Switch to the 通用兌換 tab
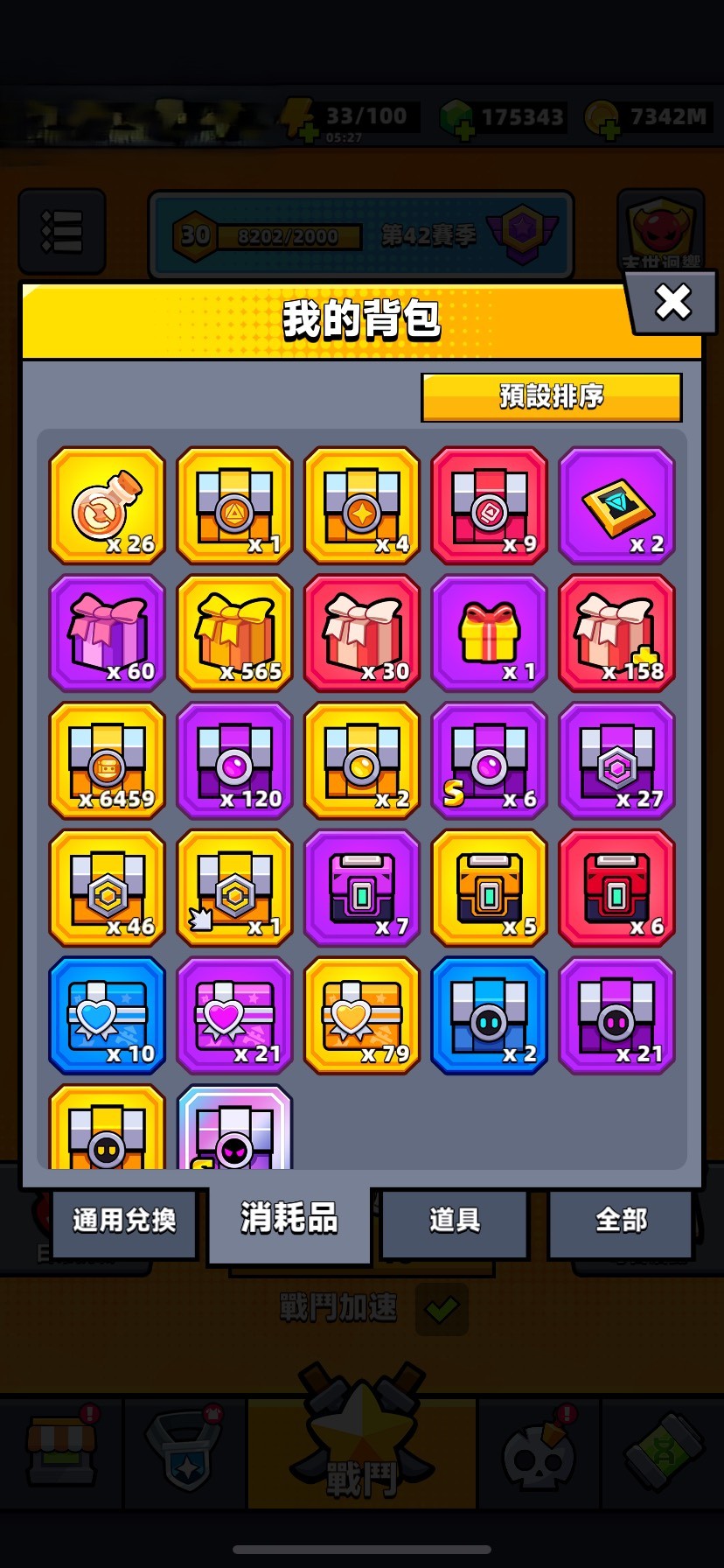The width and height of the screenshot is (724, 1568). [124, 1220]
